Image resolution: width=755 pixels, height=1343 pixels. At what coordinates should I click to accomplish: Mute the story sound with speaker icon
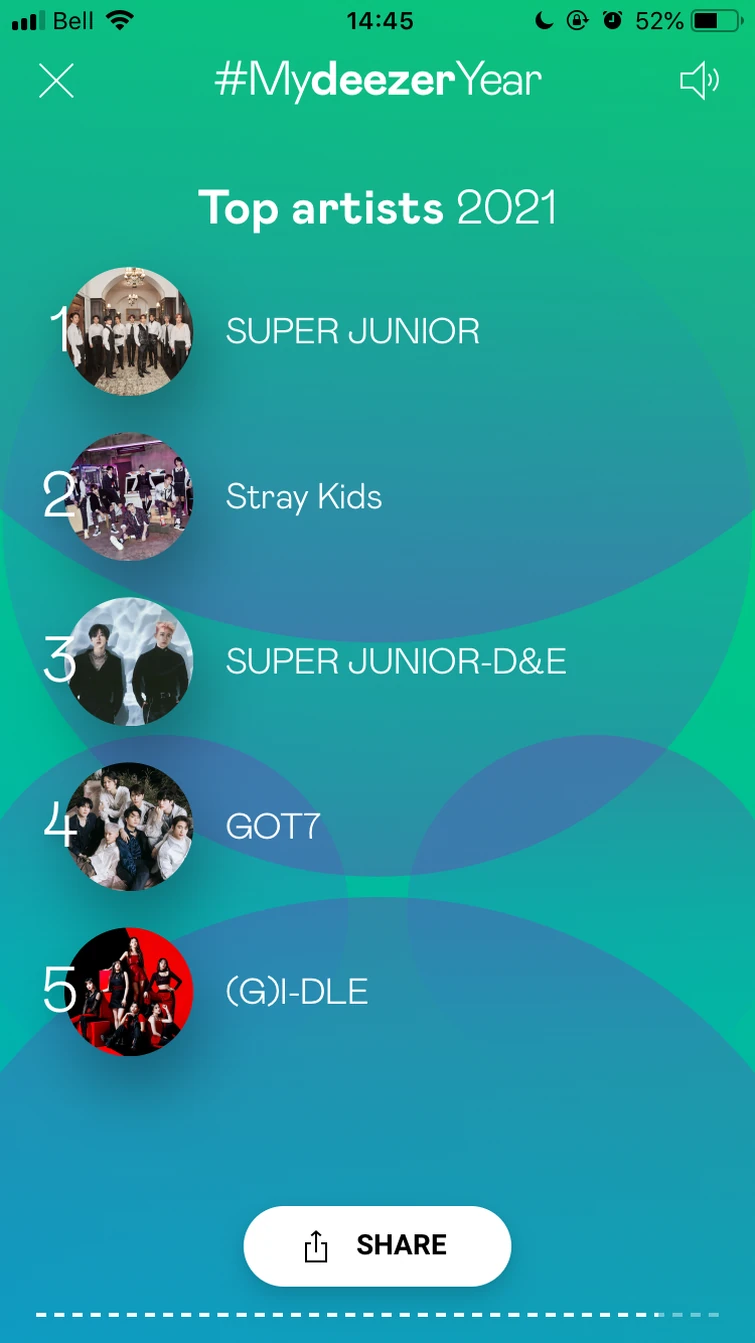click(700, 81)
